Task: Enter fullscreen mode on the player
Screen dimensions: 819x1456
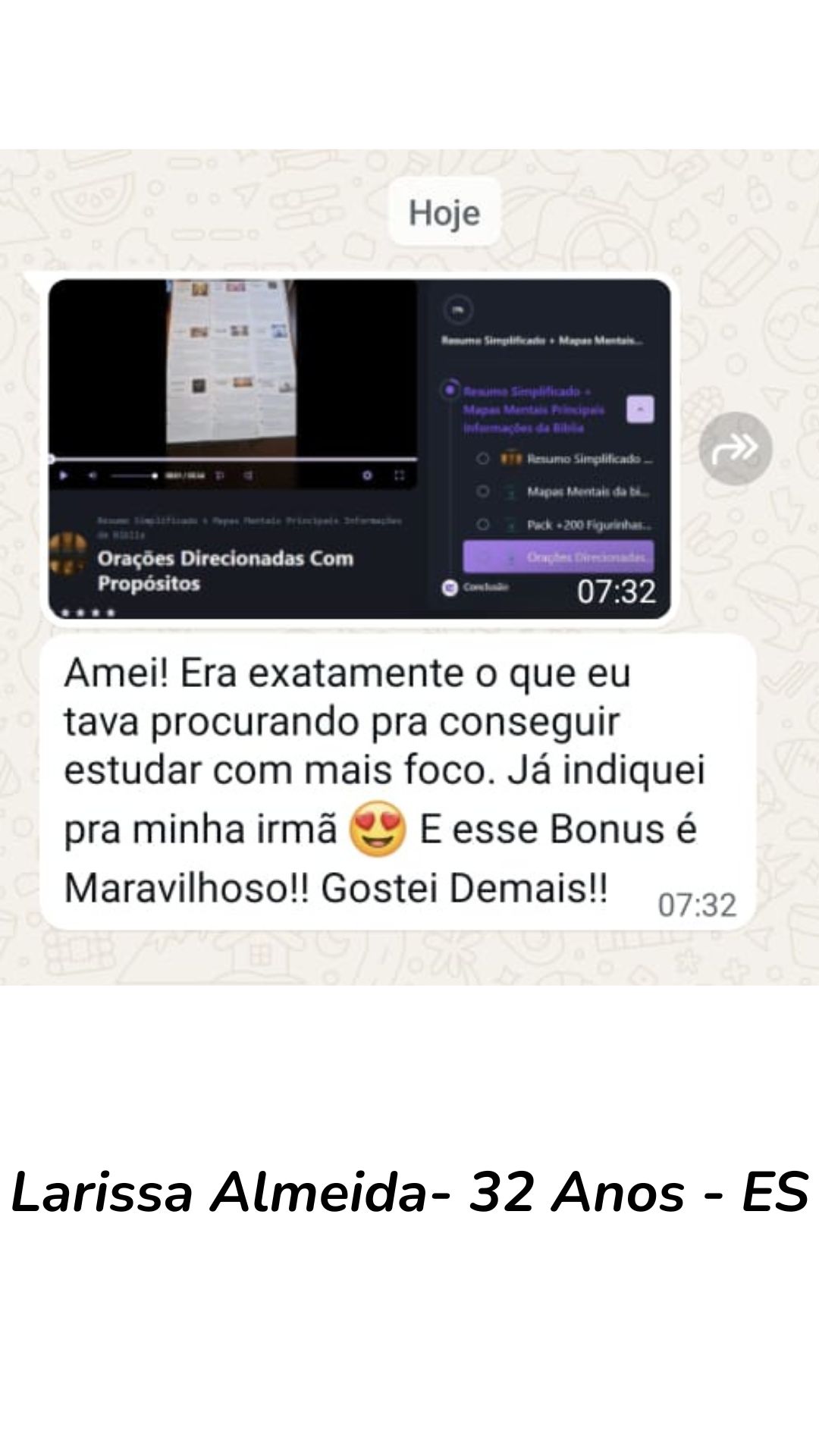Action: coord(399,475)
